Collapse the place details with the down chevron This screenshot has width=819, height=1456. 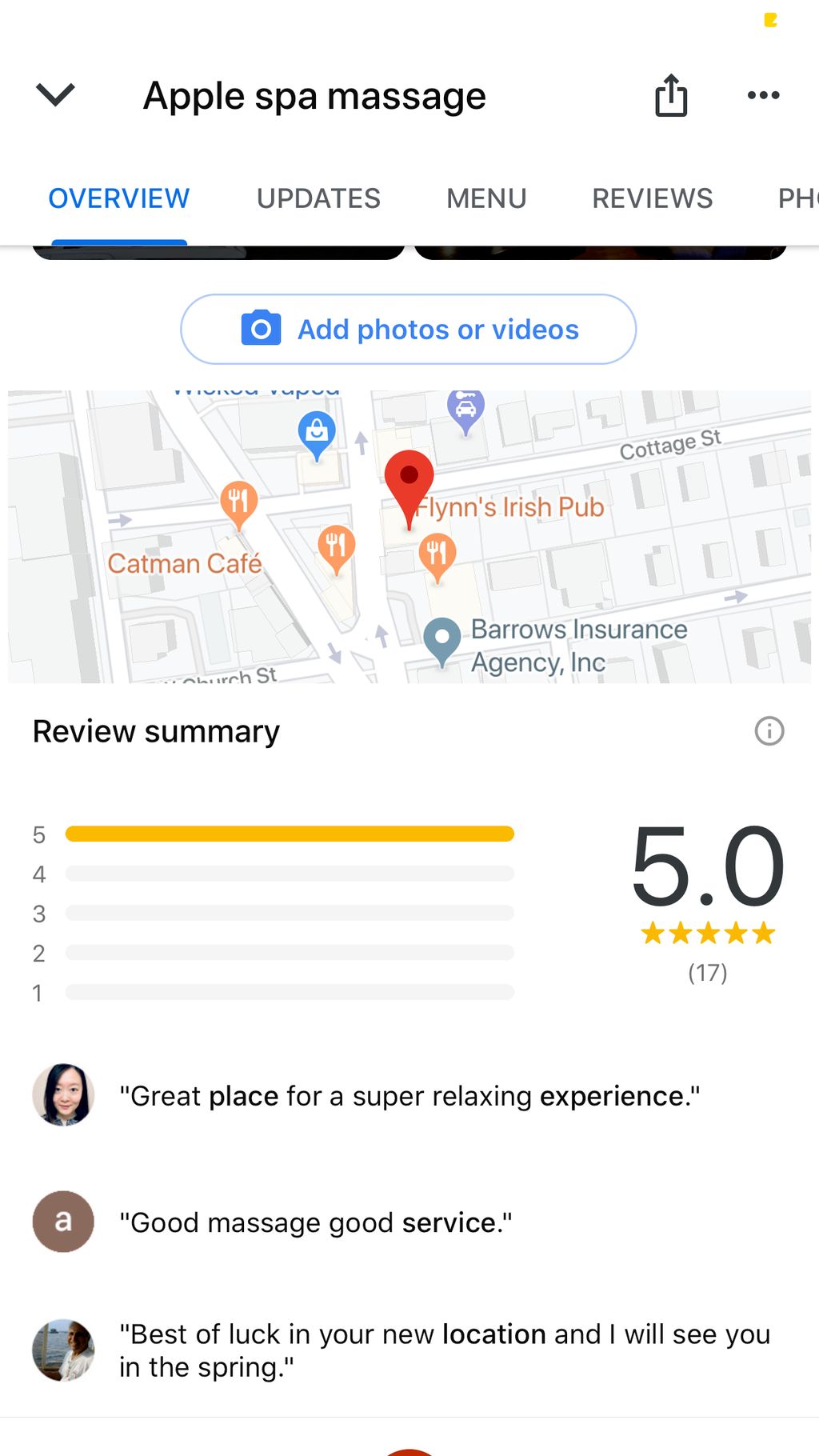click(55, 95)
